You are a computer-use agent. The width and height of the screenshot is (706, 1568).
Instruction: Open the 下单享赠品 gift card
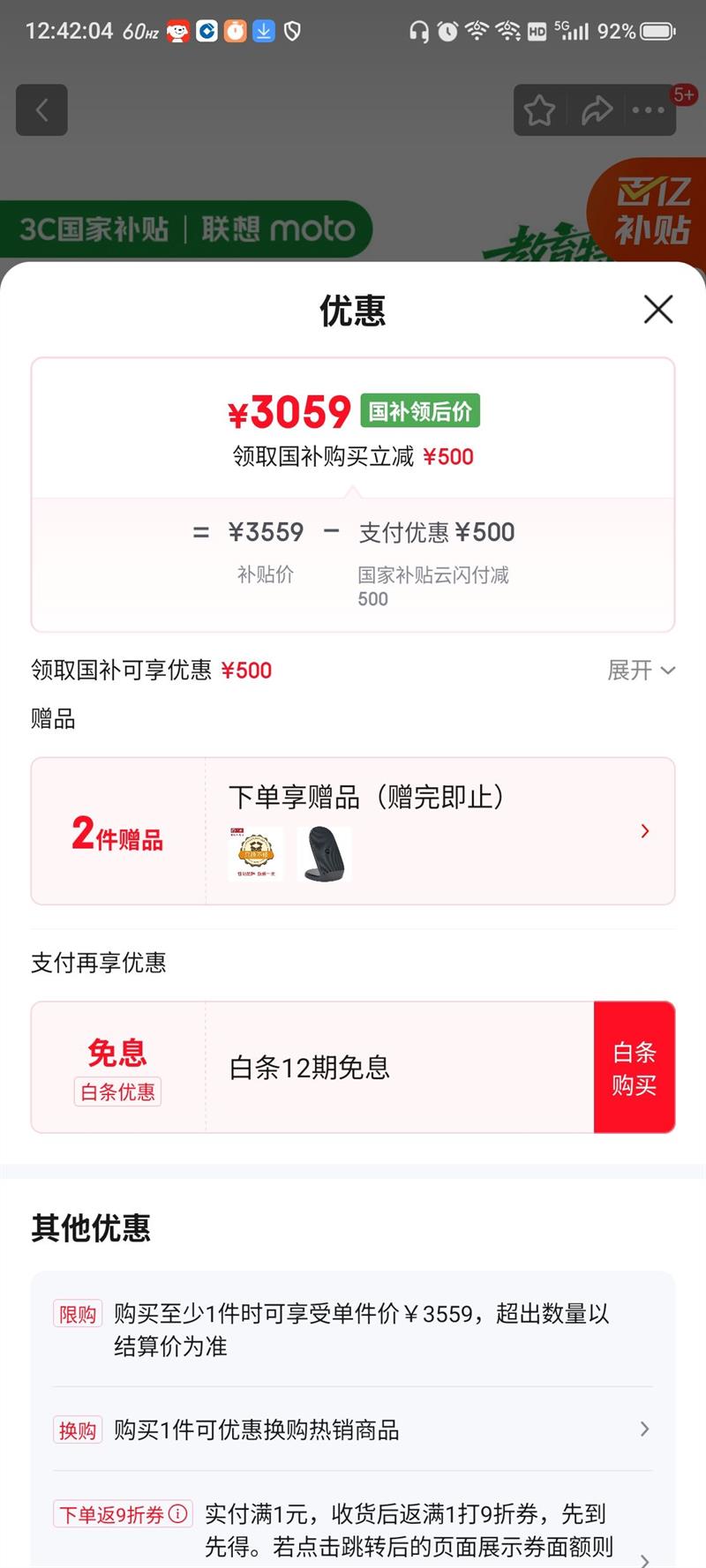pyautogui.click(x=353, y=830)
